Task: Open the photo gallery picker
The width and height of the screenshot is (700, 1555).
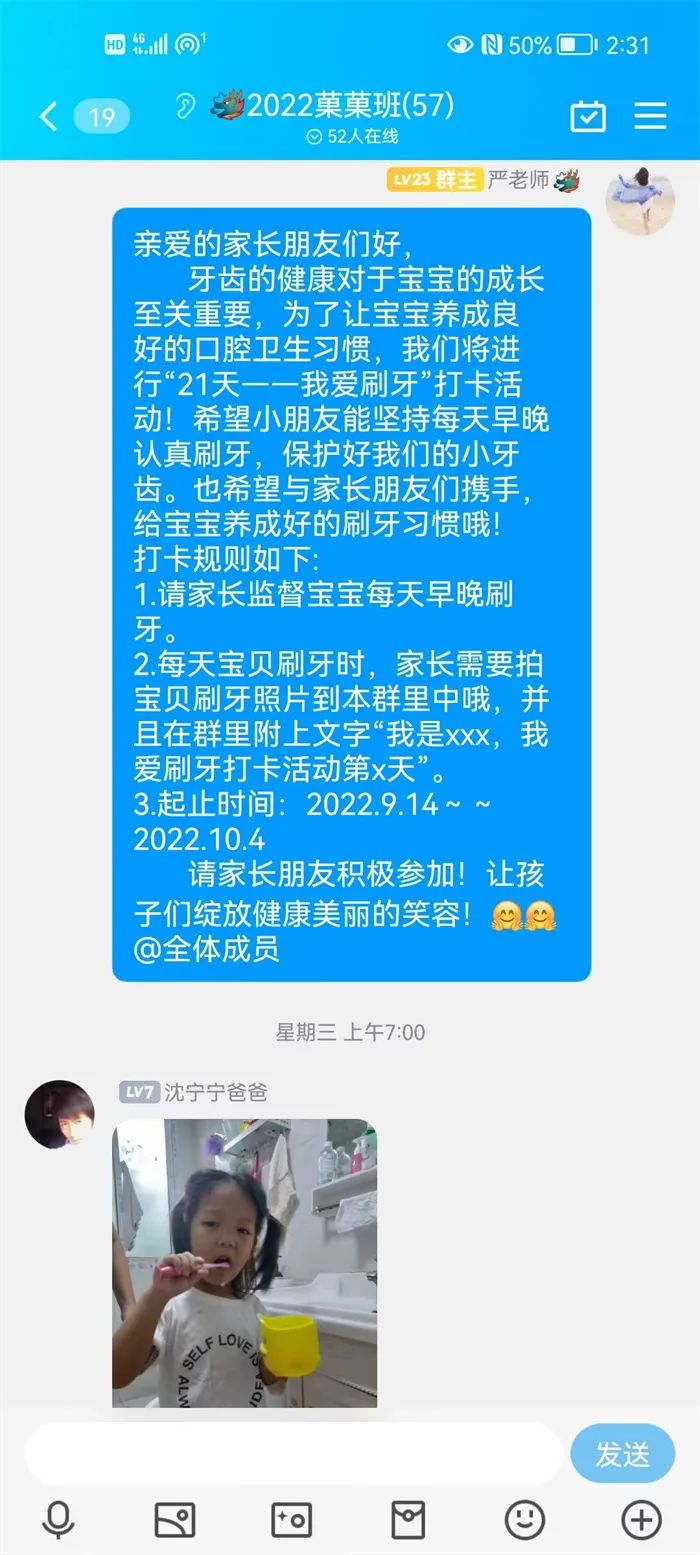Action: pyautogui.click(x=174, y=1520)
